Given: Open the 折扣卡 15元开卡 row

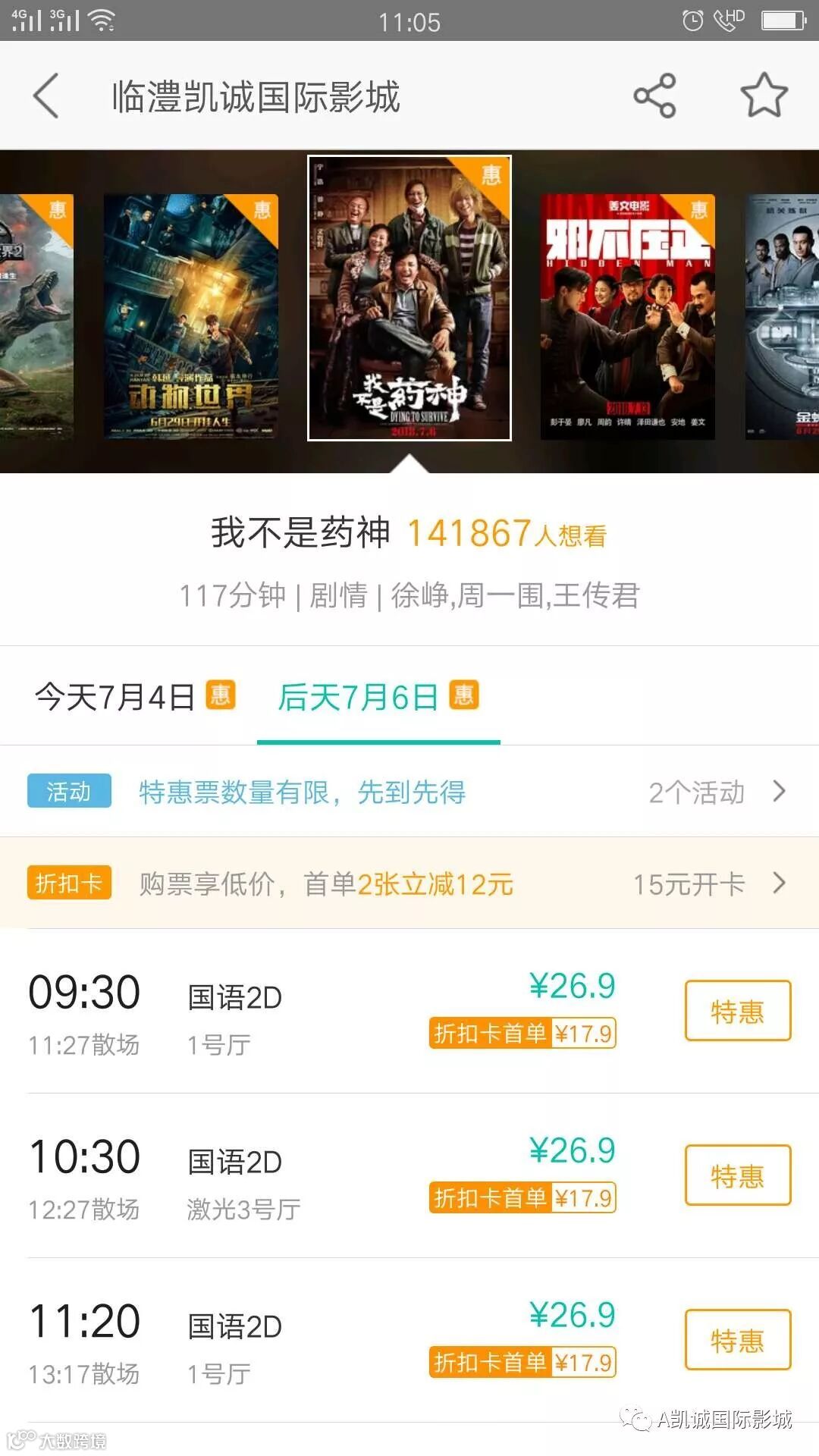Looking at the screenshot, I should click(409, 883).
